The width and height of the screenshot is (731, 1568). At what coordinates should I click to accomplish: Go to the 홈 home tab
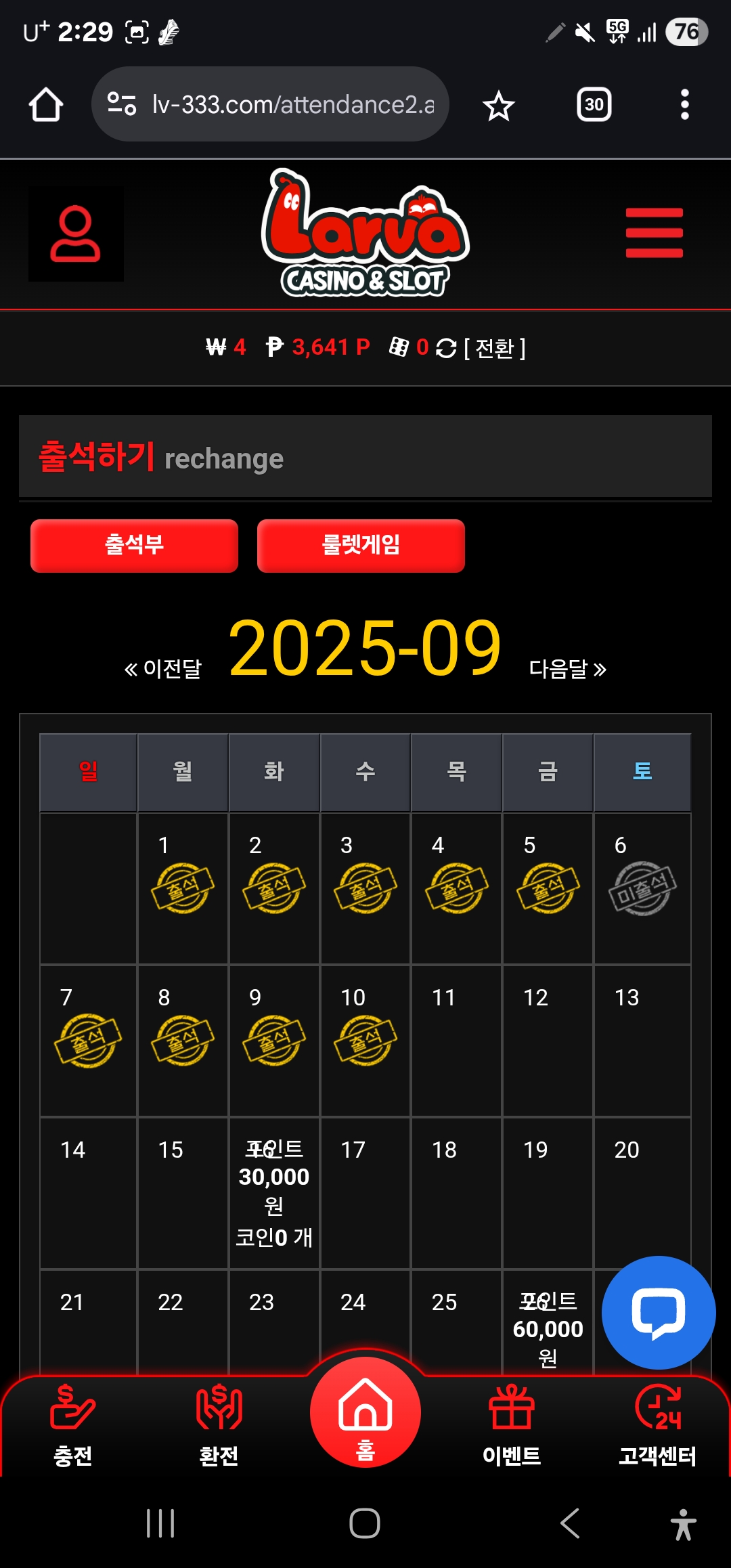pos(365,1414)
